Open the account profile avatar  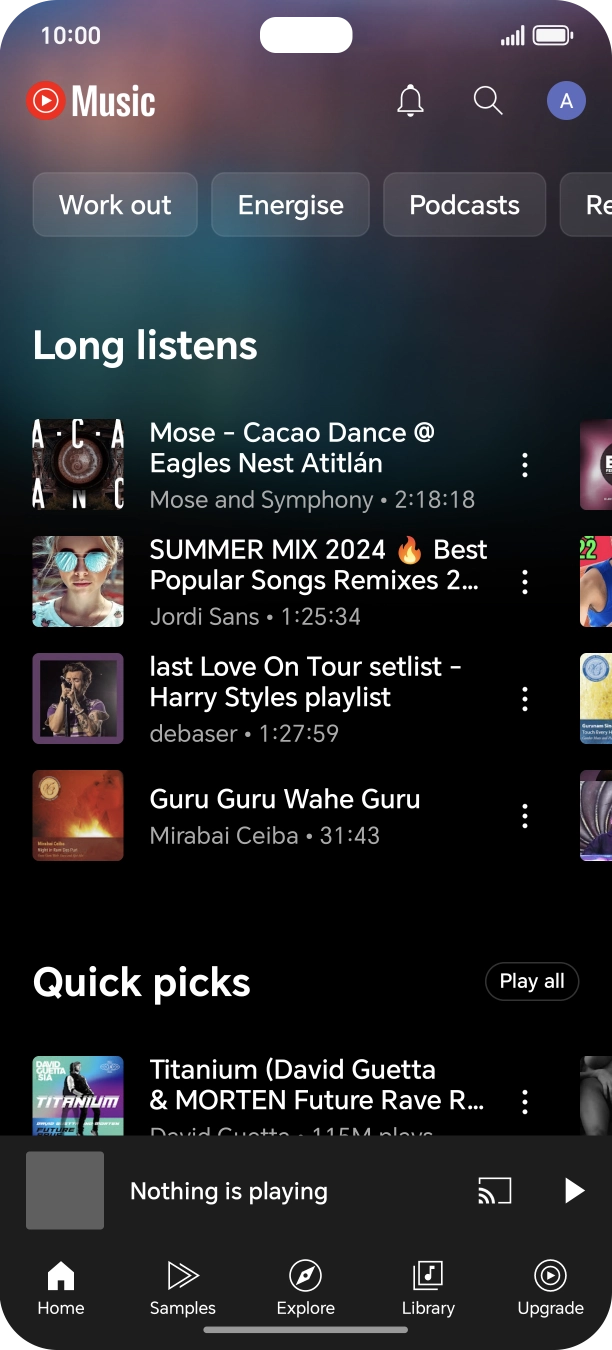pyautogui.click(x=566, y=101)
